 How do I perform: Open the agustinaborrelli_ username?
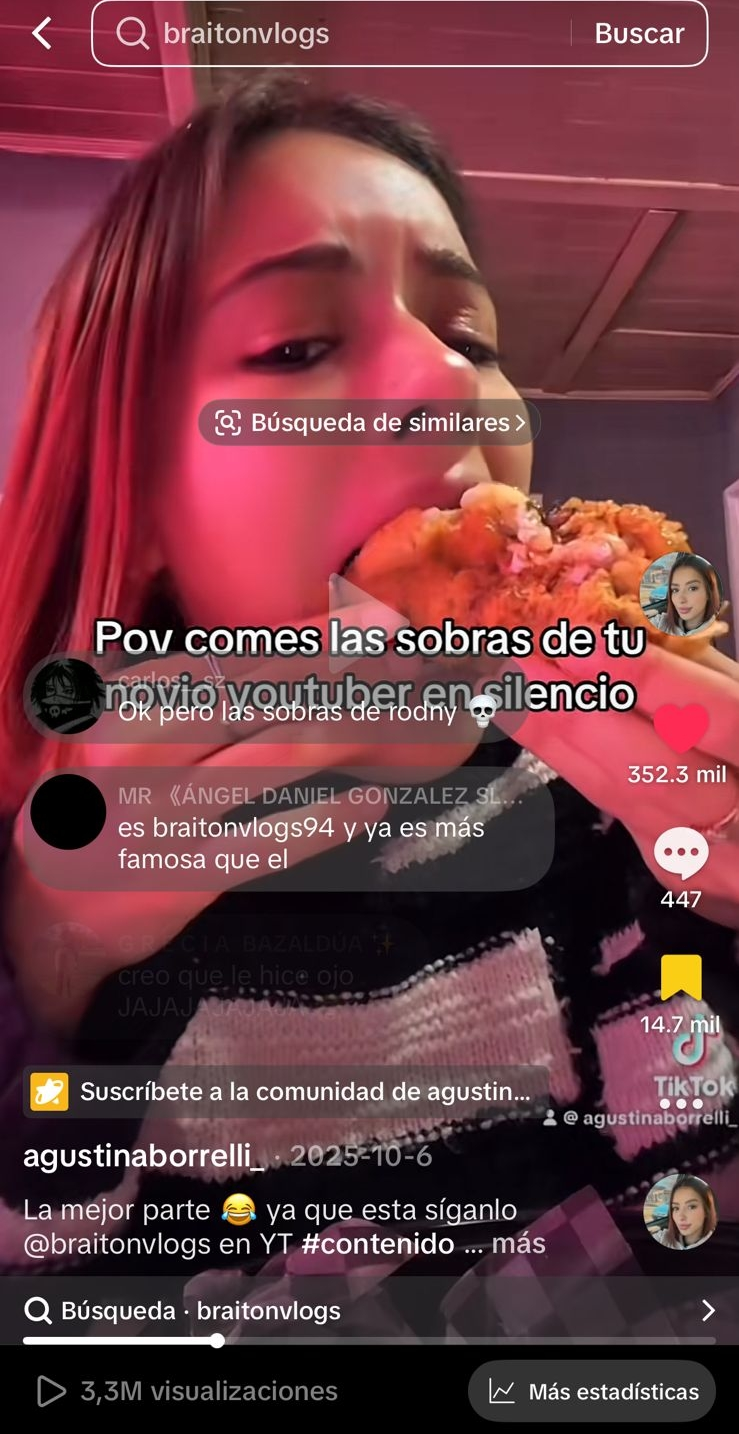click(144, 1156)
